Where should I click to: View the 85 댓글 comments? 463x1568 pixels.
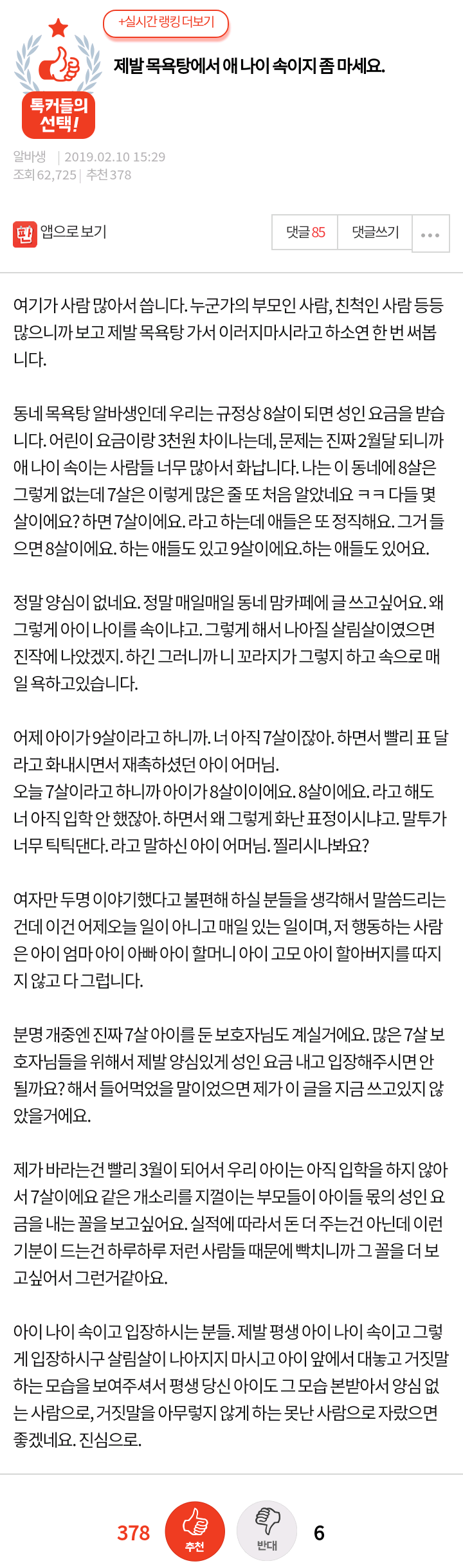coord(305,232)
